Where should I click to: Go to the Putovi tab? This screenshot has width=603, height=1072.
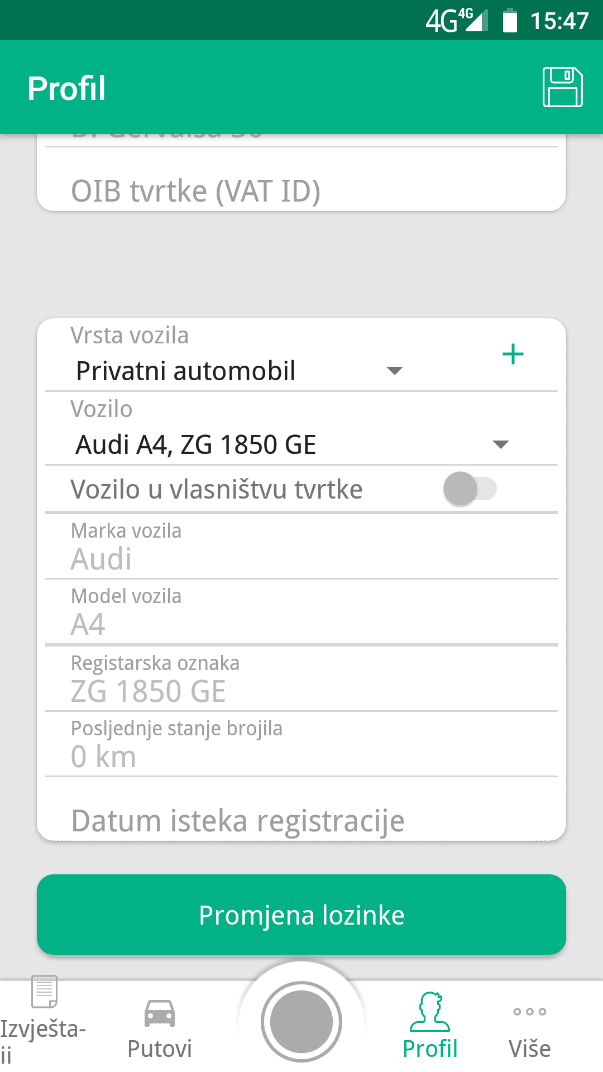point(159,1028)
